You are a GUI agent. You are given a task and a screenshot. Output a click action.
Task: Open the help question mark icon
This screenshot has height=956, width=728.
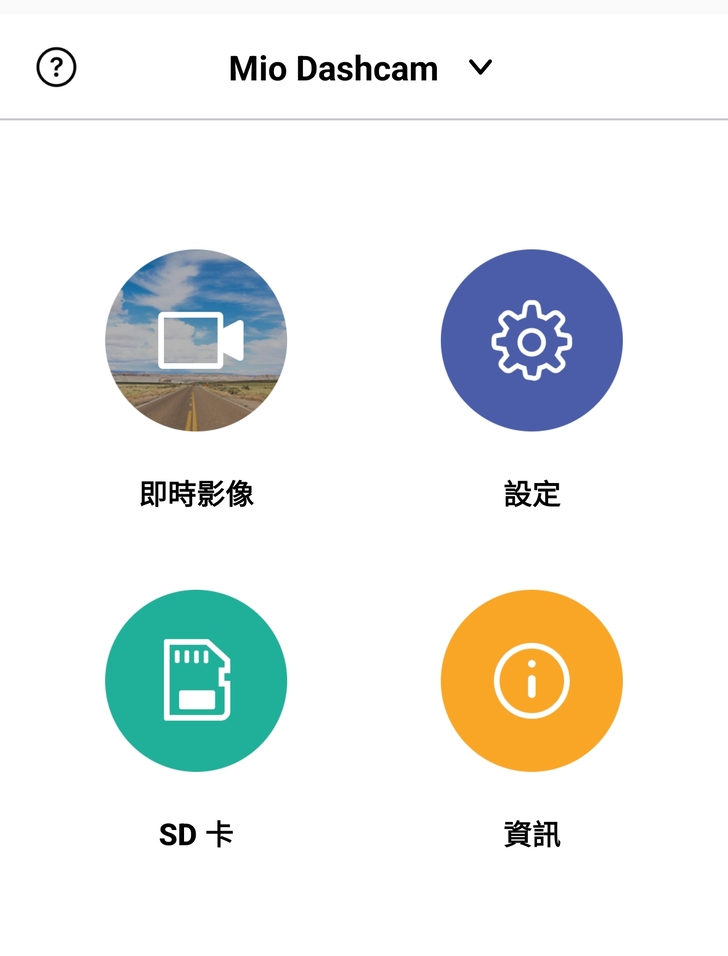[56, 68]
